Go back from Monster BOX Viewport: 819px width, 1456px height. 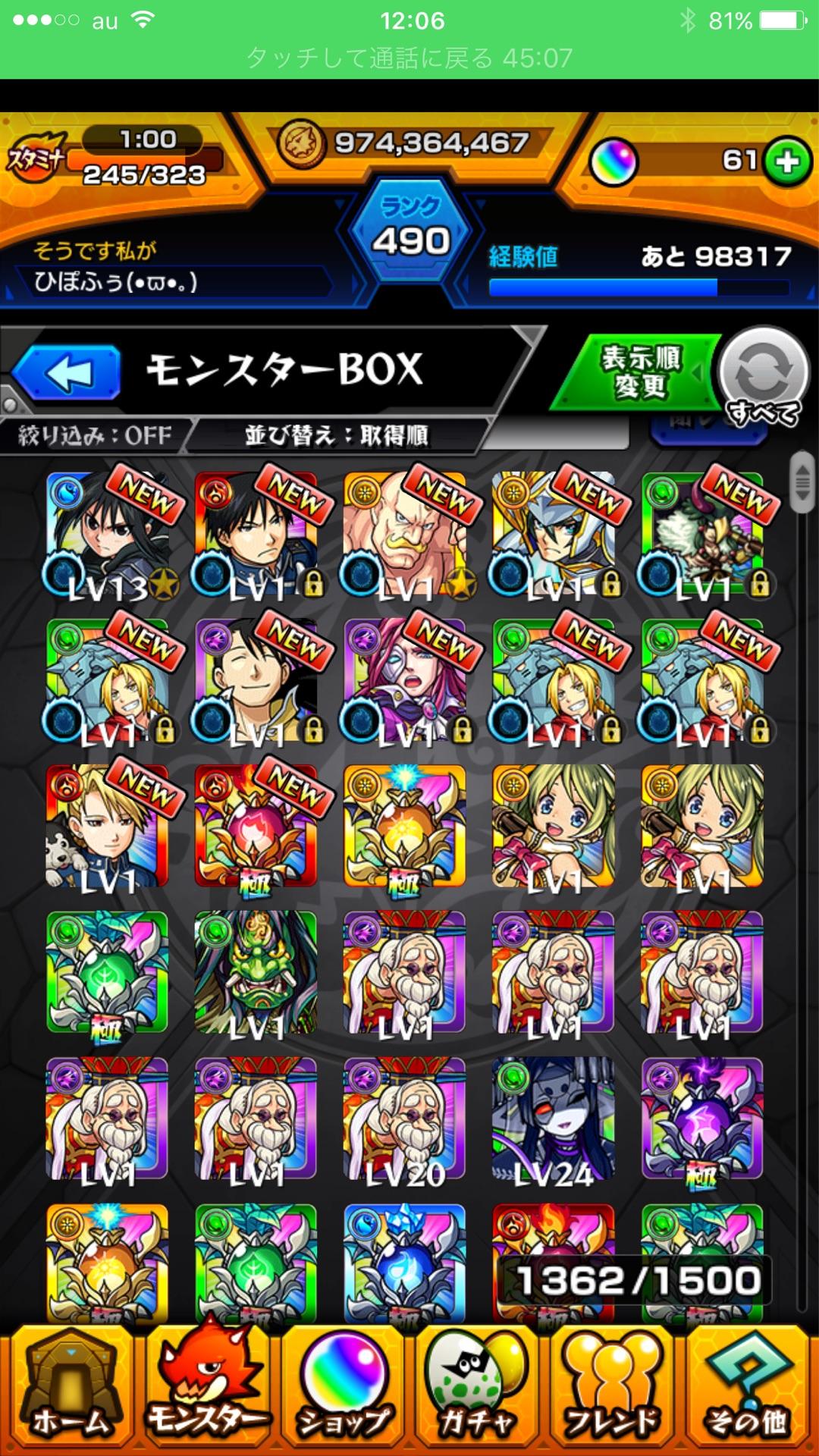tap(68, 372)
